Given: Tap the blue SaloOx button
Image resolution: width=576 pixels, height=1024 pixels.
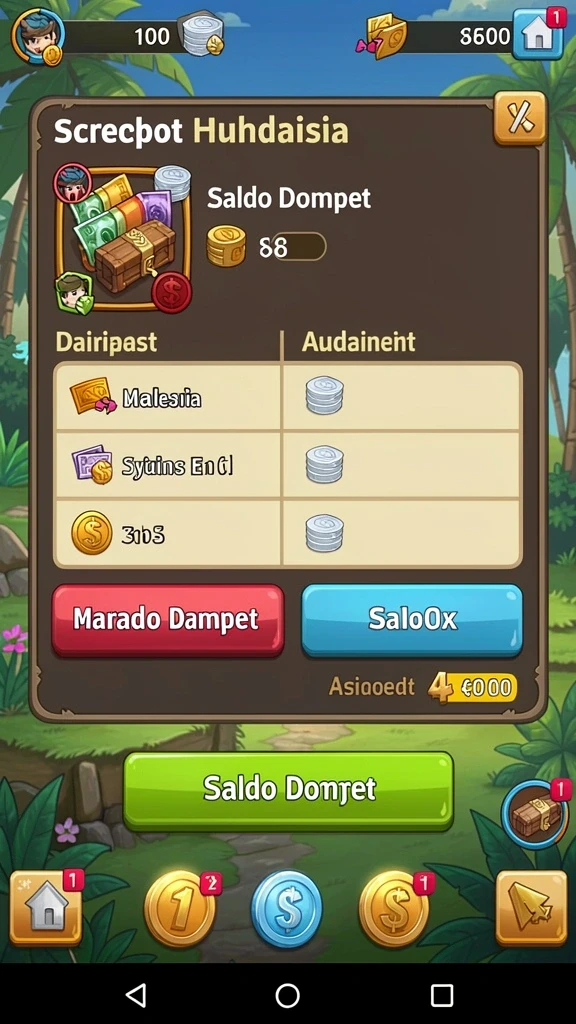Looking at the screenshot, I should pos(412,620).
